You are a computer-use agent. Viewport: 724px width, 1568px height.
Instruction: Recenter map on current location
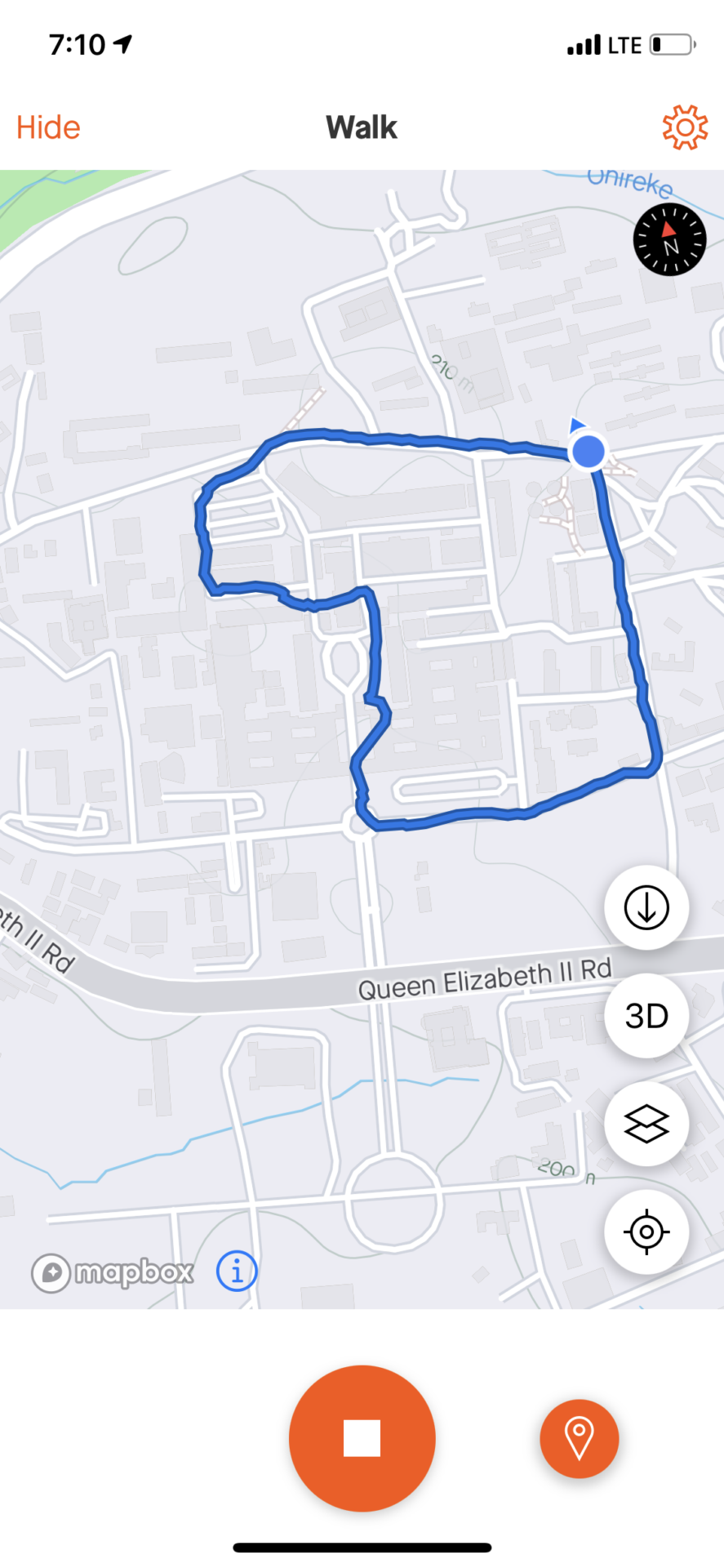pos(646,1232)
